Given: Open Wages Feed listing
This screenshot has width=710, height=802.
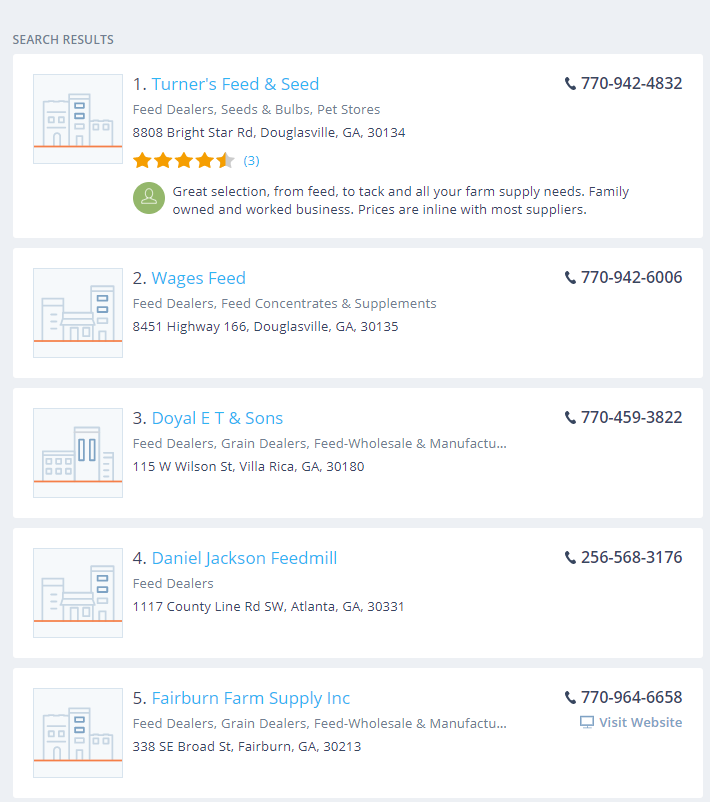Looking at the screenshot, I should coord(198,278).
